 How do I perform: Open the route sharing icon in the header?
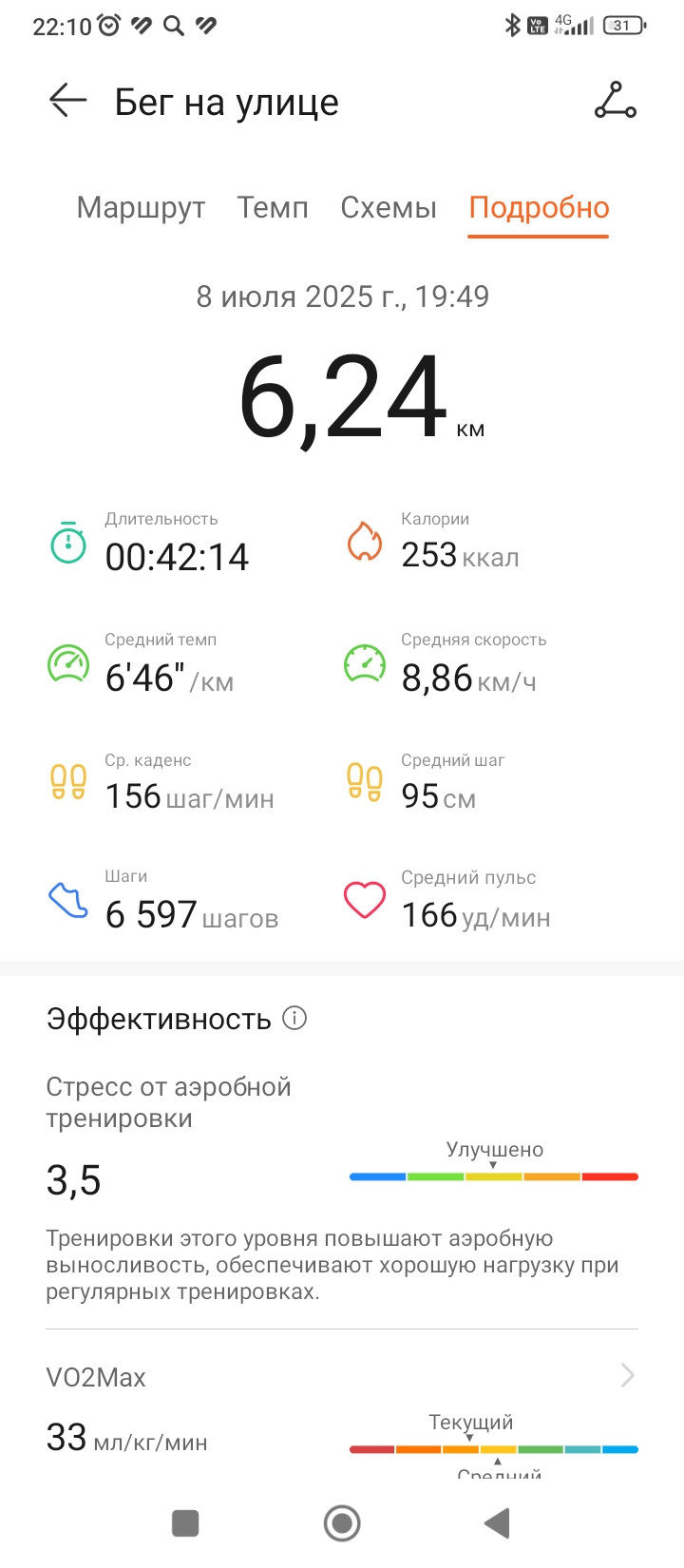click(616, 101)
